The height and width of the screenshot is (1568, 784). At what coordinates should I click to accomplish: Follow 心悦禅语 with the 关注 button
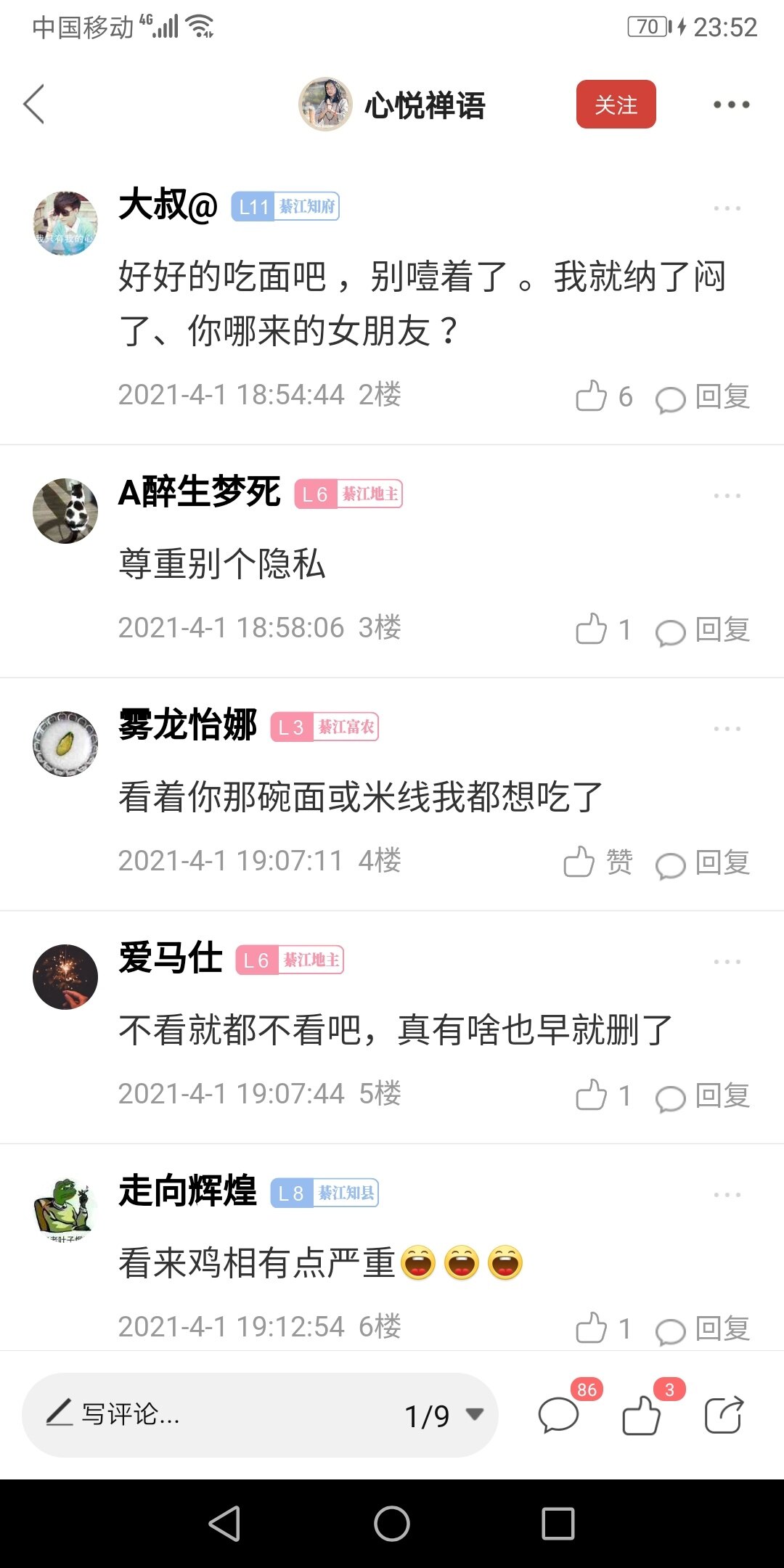(616, 105)
